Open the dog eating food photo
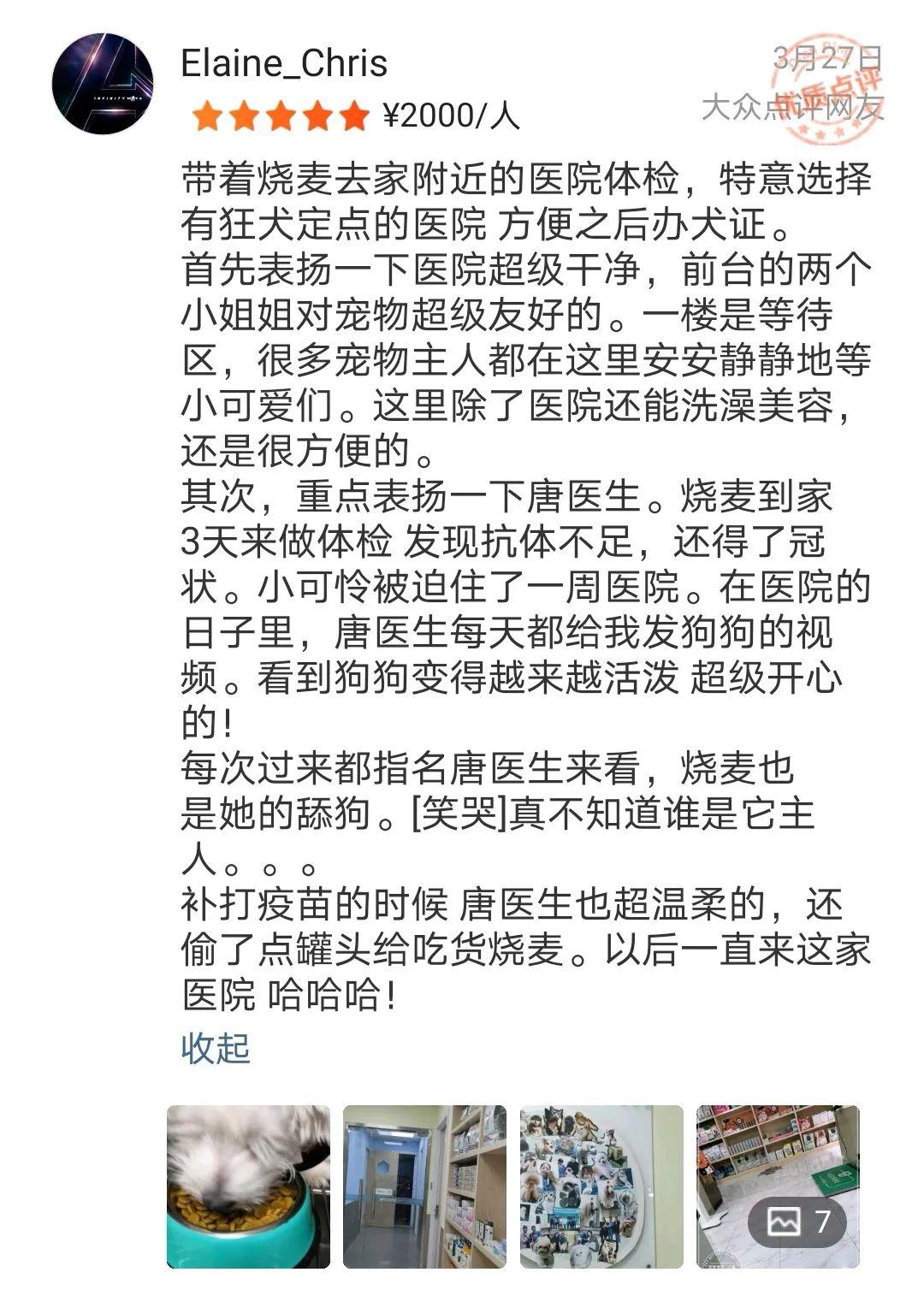Image resolution: width=924 pixels, height=1296 pixels. (x=248, y=1186)
